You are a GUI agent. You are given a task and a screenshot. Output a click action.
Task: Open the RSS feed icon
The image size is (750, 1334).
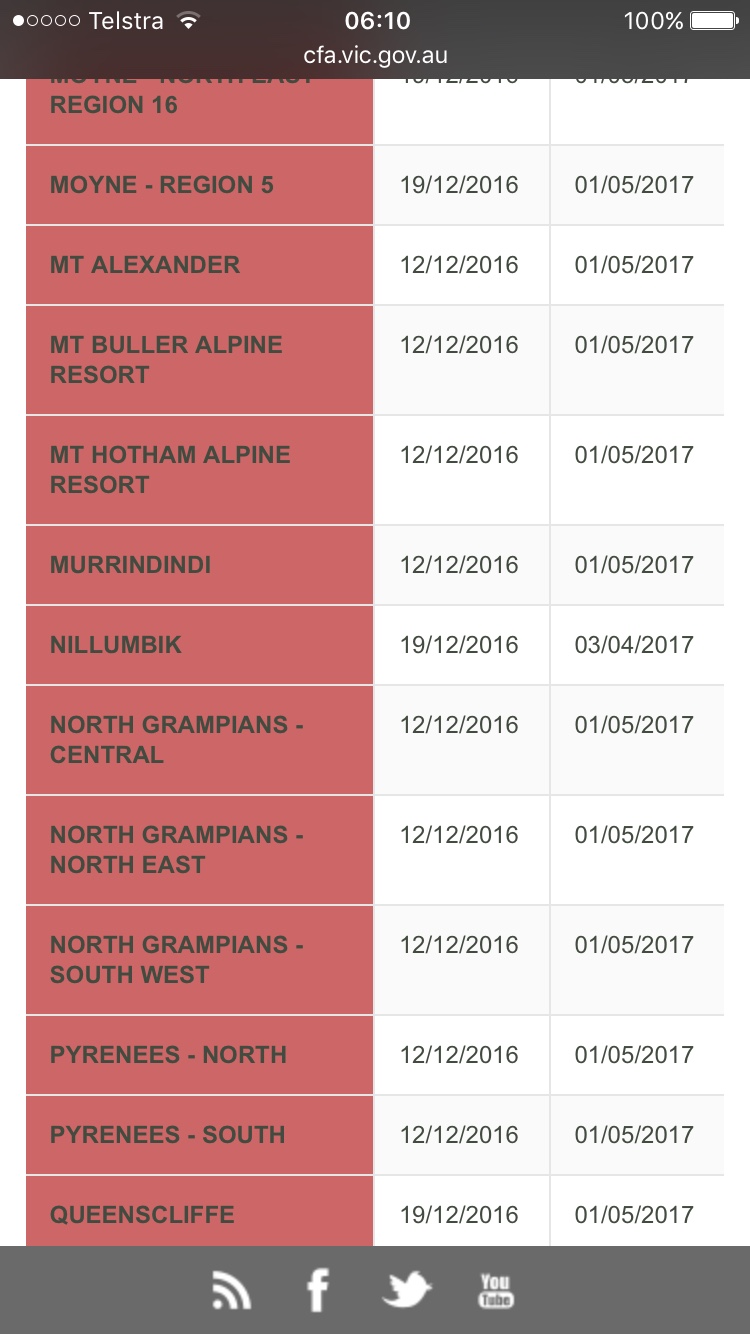coord(232,1290)
